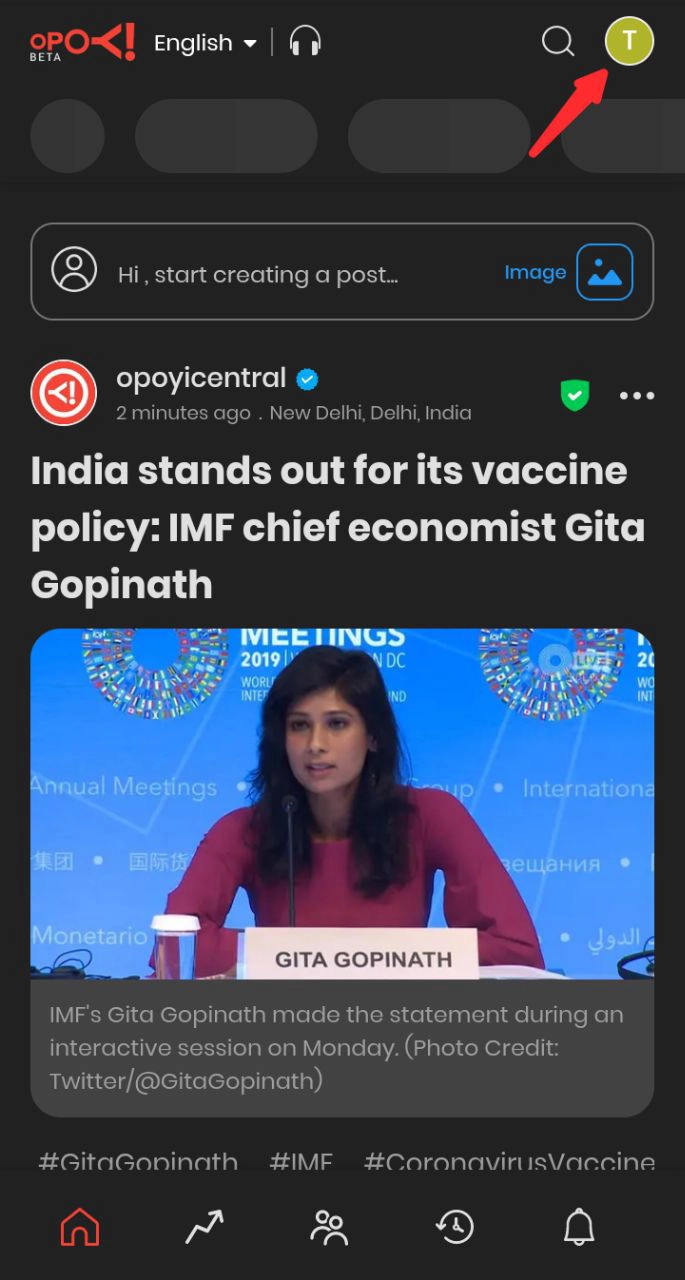This screenshot has height=1280, width=685.
Task: Start creating a new post
Action: [x=260, y=274]
